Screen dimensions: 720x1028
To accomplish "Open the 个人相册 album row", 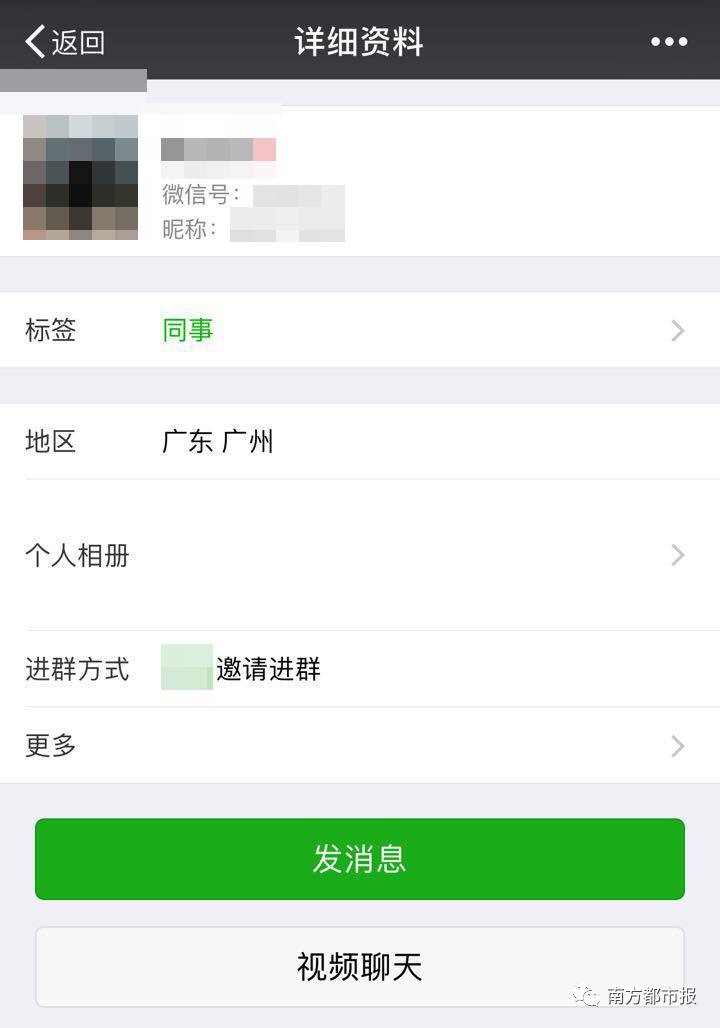I will (x=360, y=555).
